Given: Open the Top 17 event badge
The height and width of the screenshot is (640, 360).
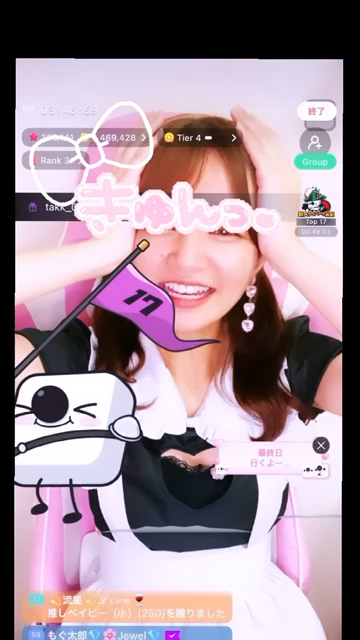Looking at the screenshot, I should click(316, 211).
